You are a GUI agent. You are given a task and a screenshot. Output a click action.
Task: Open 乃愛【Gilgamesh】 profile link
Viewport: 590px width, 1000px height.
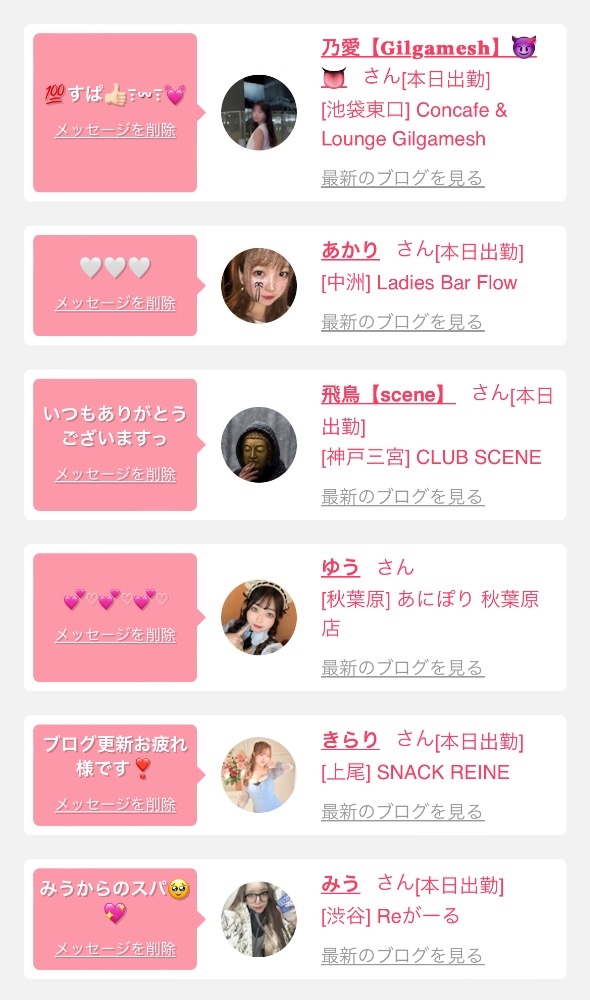[x=429, y=48]
